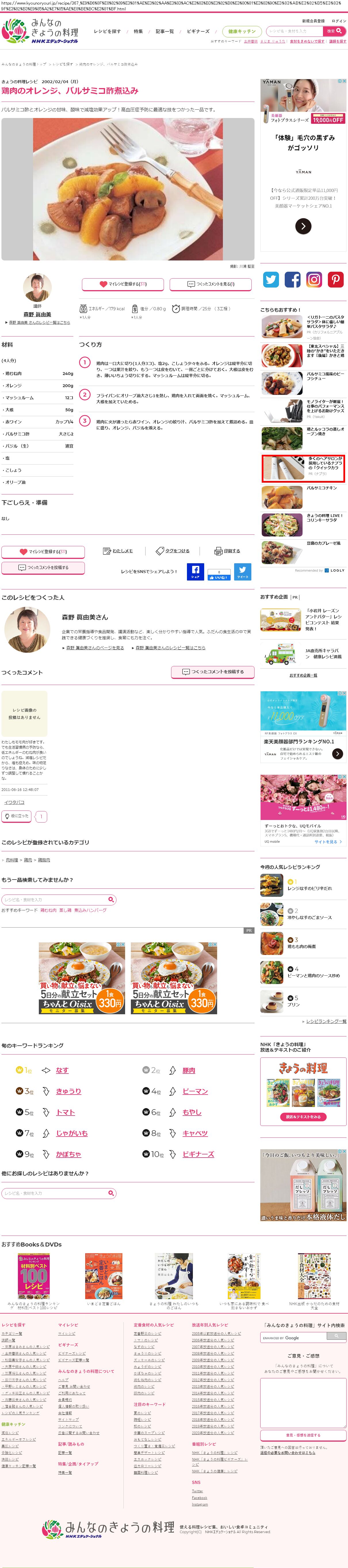Tap タグをつける to add a tag

(x=173, y=551)
